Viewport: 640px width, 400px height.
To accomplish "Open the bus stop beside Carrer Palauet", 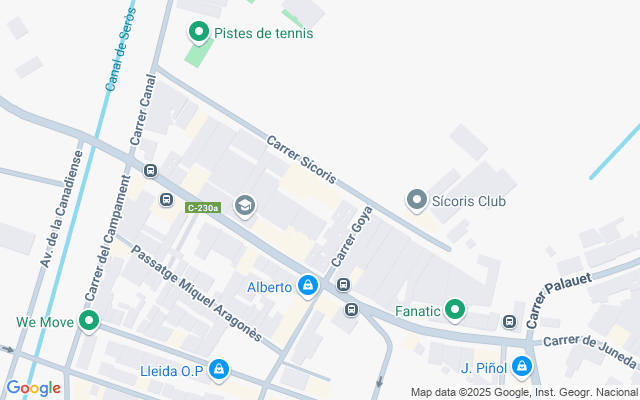I will [x=509, y=322].
